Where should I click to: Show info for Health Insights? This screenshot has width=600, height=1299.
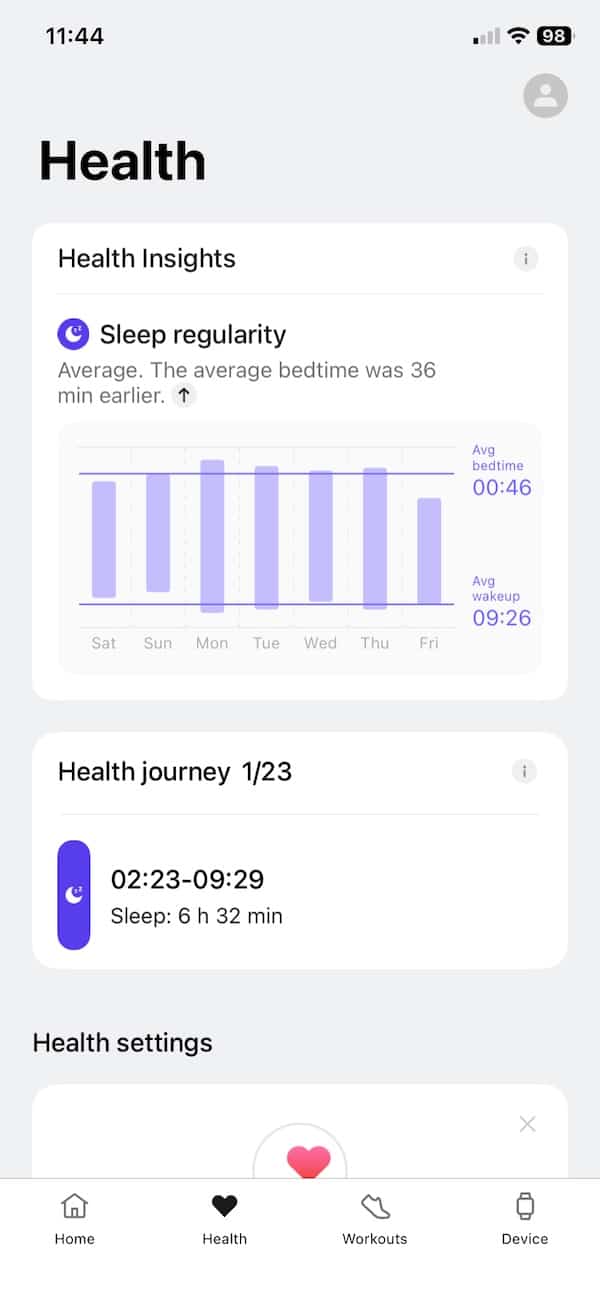pos(525,259)
